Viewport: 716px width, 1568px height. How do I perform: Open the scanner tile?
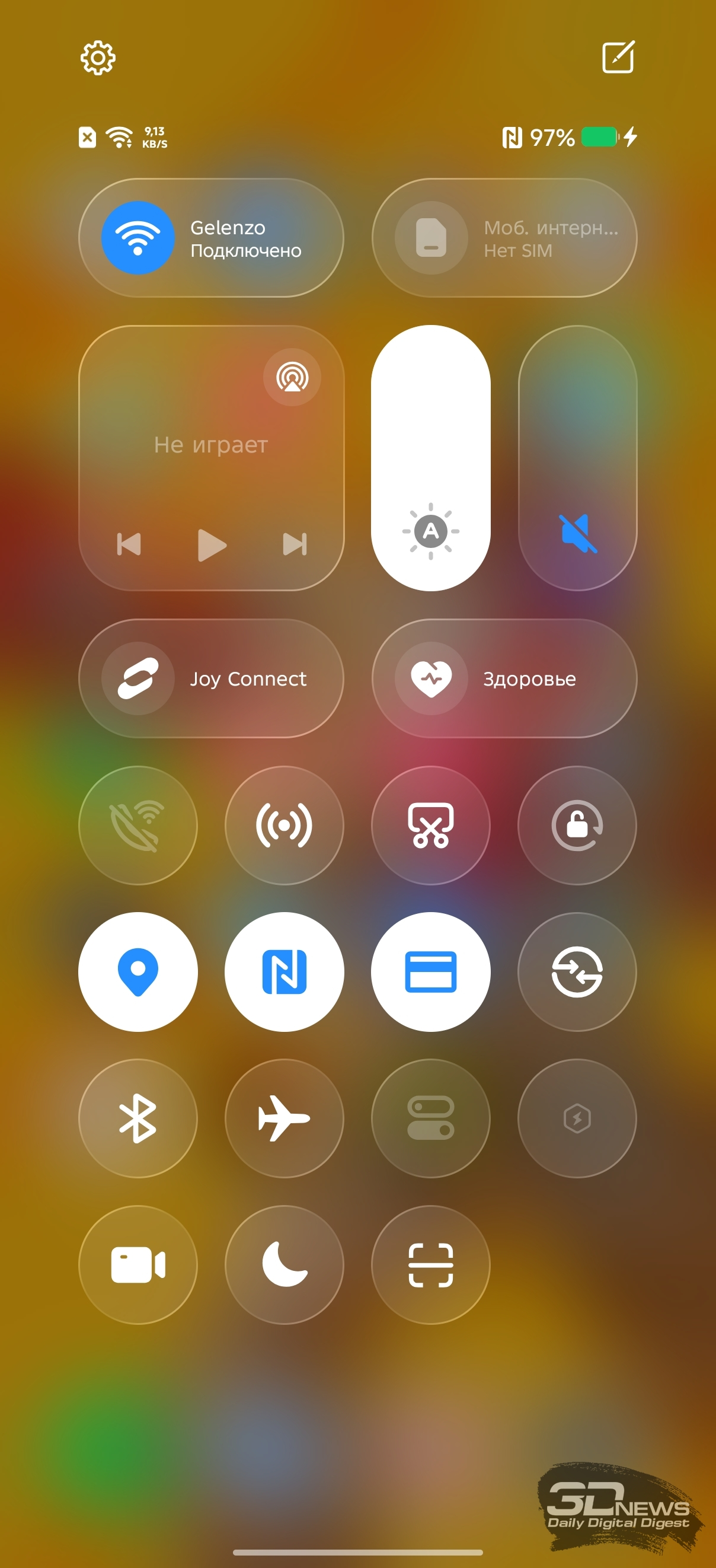tap(431, 1265)
